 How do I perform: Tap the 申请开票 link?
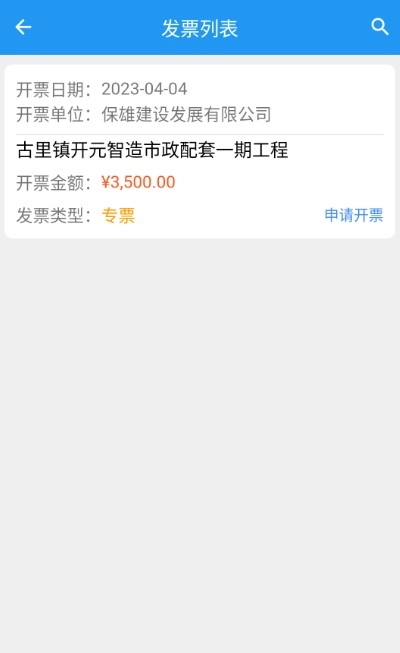click(354, 215)
